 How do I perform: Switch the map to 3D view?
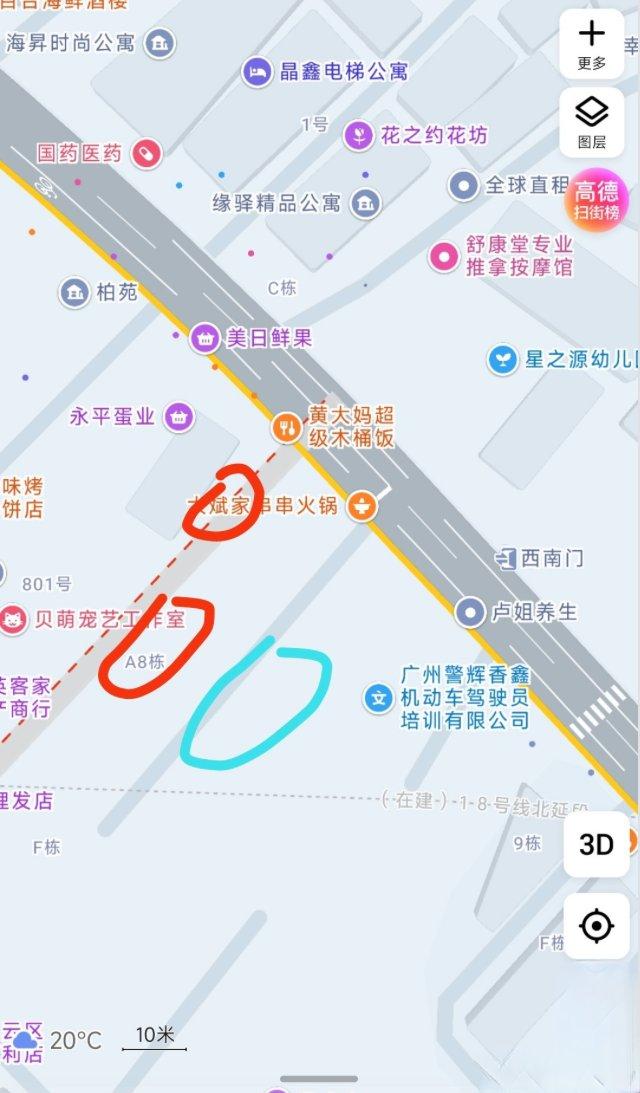[597, 845]
